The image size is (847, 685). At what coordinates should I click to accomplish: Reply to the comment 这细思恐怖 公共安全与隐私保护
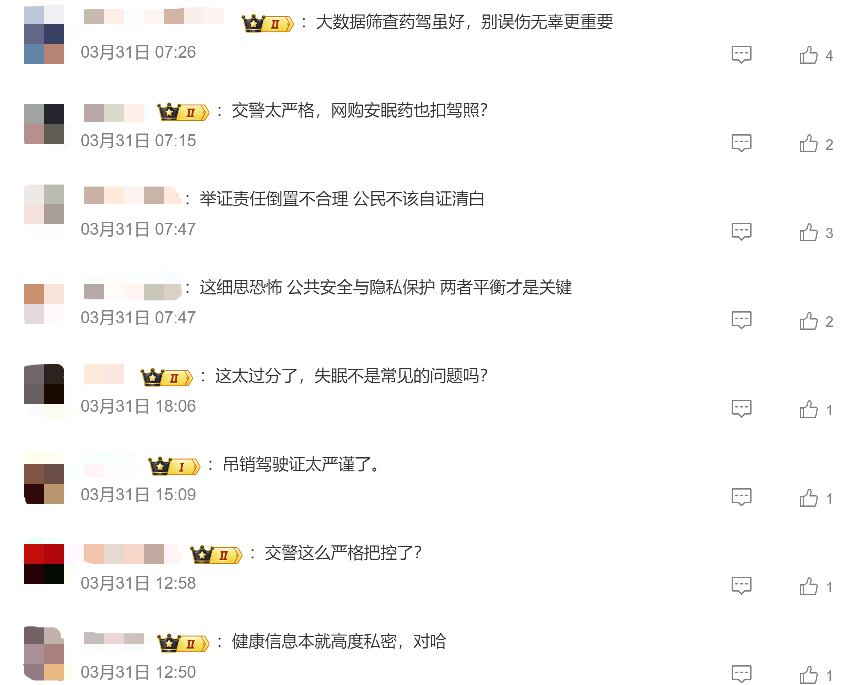741,321
